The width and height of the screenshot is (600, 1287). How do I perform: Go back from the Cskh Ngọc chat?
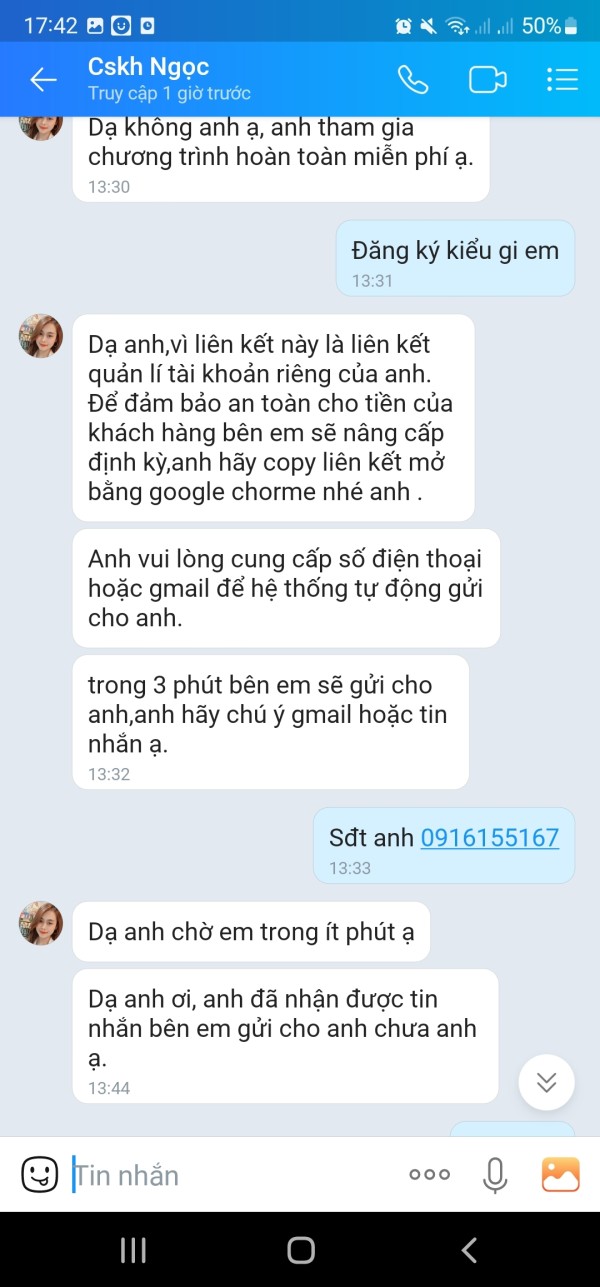pyautogui.click(x=43, y=79)
